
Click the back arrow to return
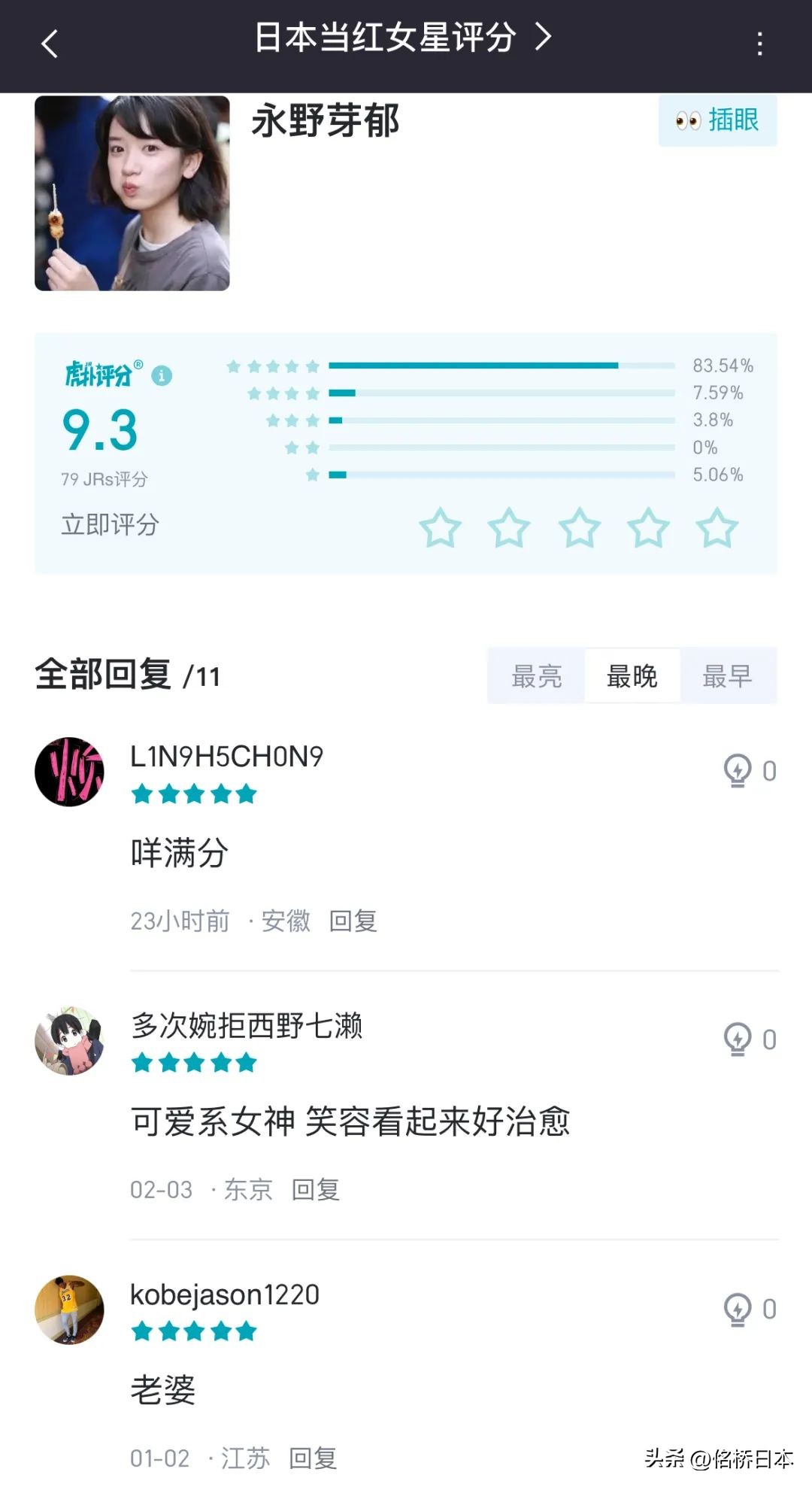tap(49, 43)
